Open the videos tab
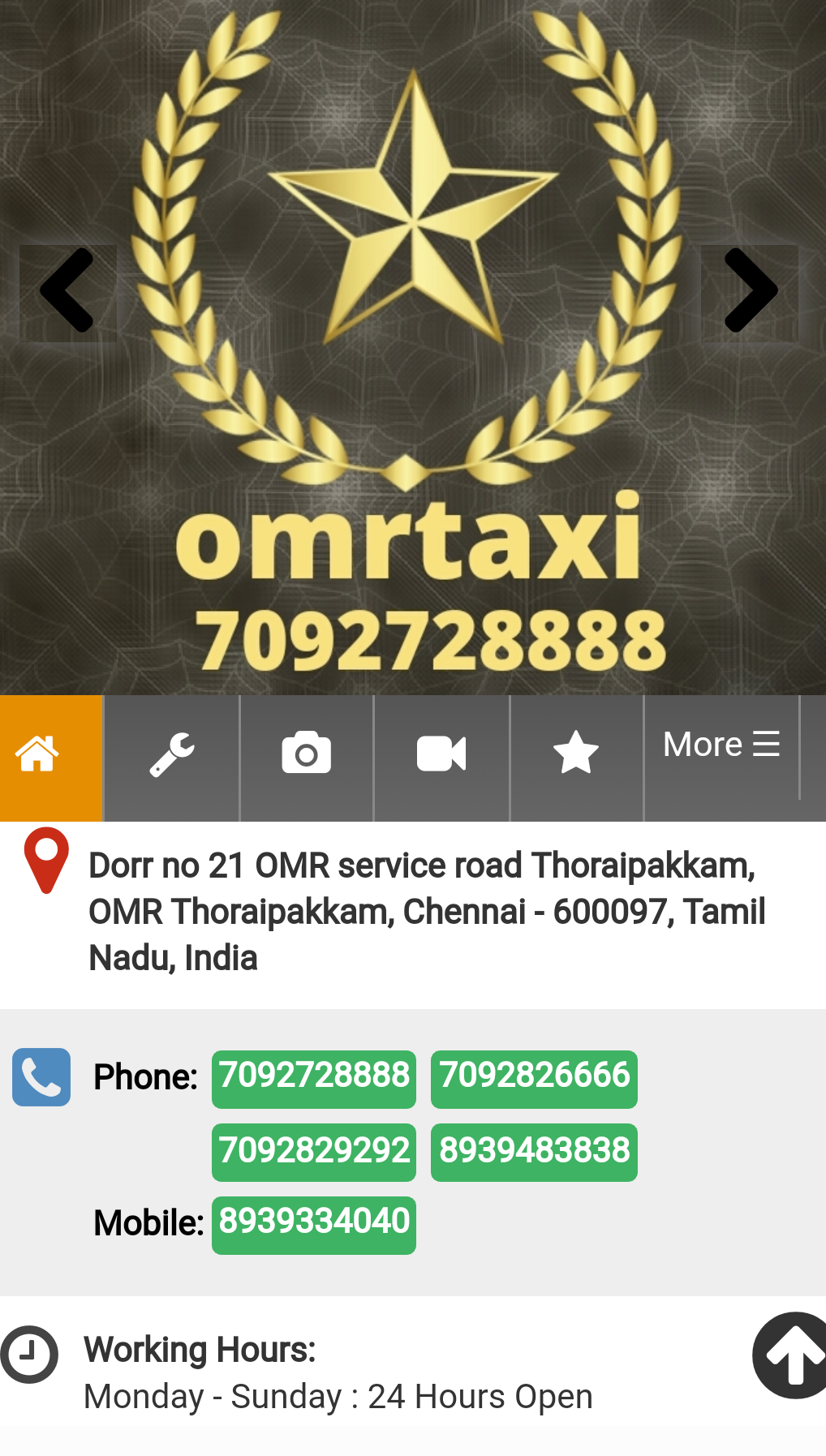 [x=441, y=758]
